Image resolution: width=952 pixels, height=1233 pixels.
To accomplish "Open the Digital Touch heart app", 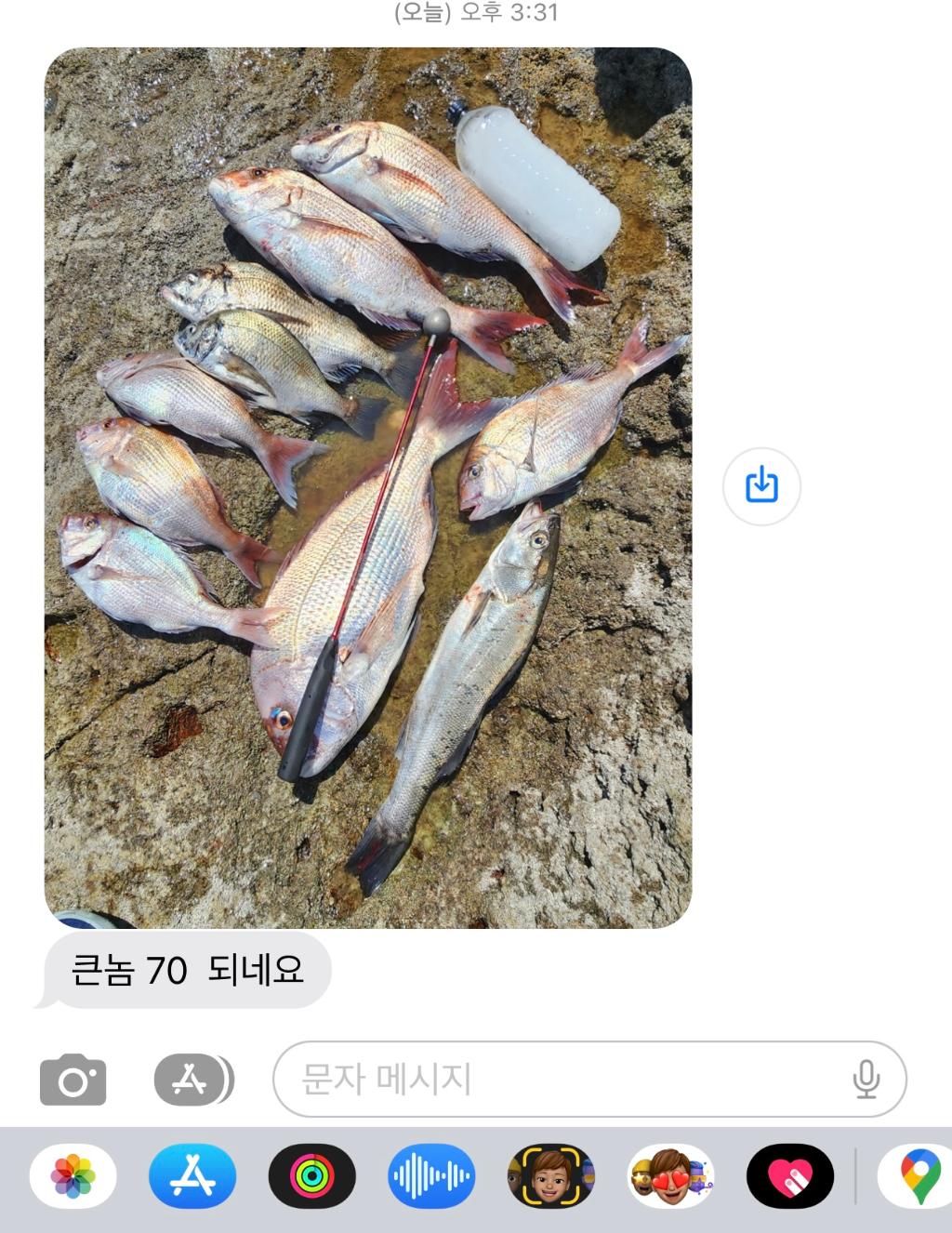I will [x=790, y=1176].
